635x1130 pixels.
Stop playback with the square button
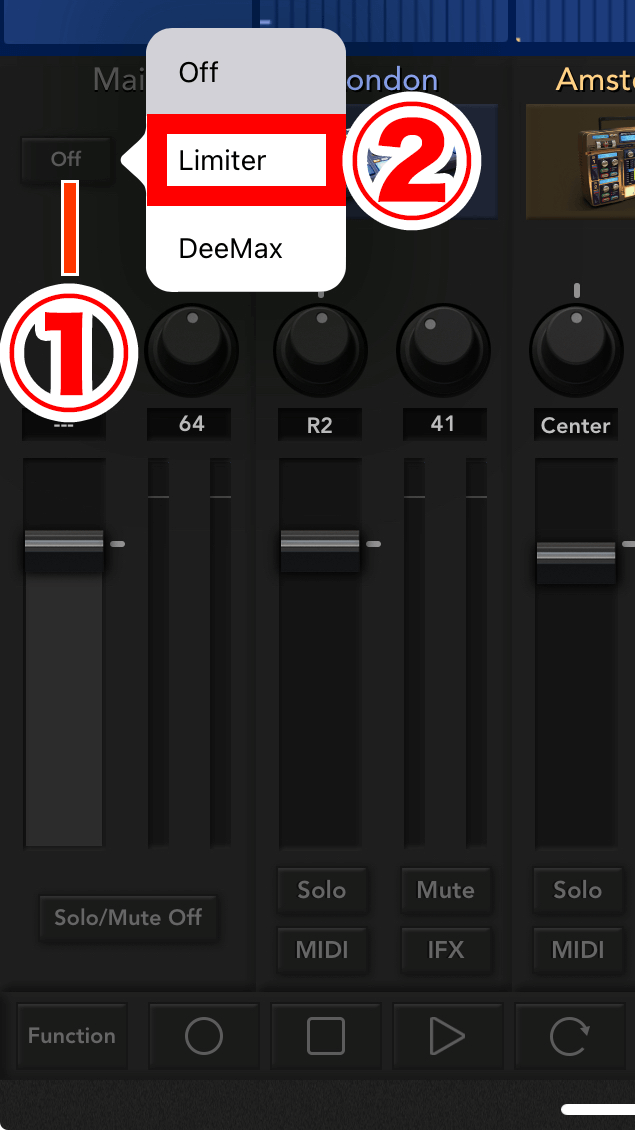(x=326, y=1036)
